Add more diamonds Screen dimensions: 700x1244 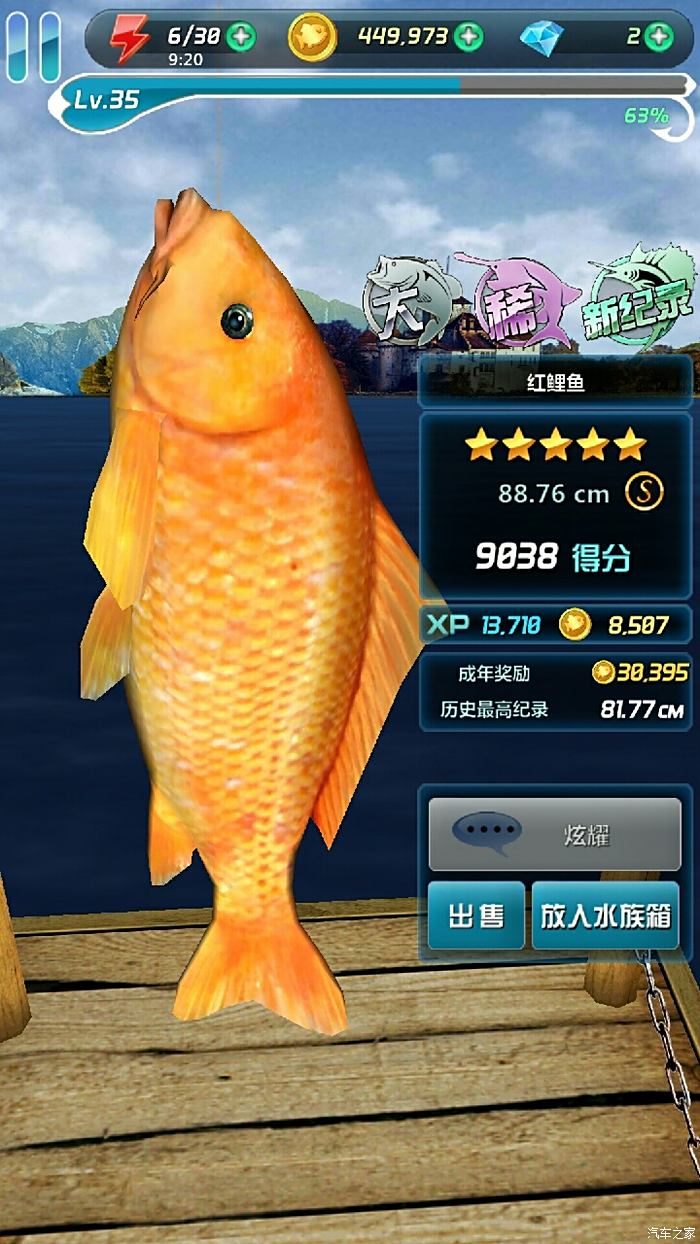(x=658, y=37)
